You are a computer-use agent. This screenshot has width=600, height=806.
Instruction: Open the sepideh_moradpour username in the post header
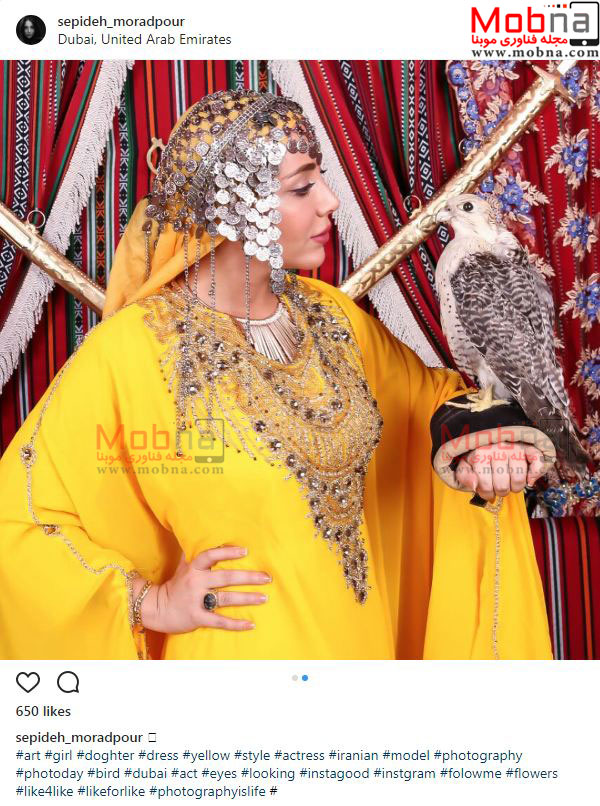pyautogui.click(x=121, y=21)
